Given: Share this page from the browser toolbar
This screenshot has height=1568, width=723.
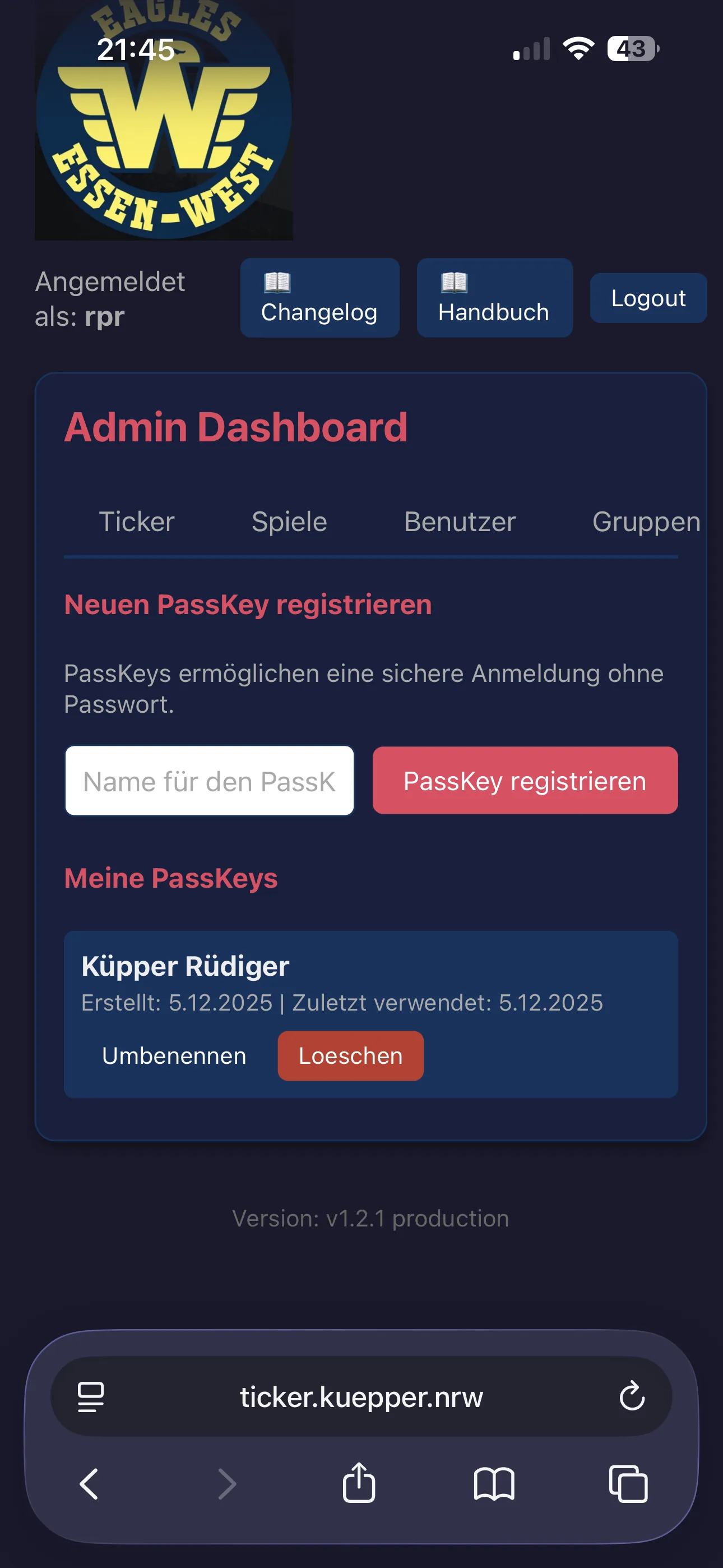Looking at the screenshot, I should (x=359, y=1483).
